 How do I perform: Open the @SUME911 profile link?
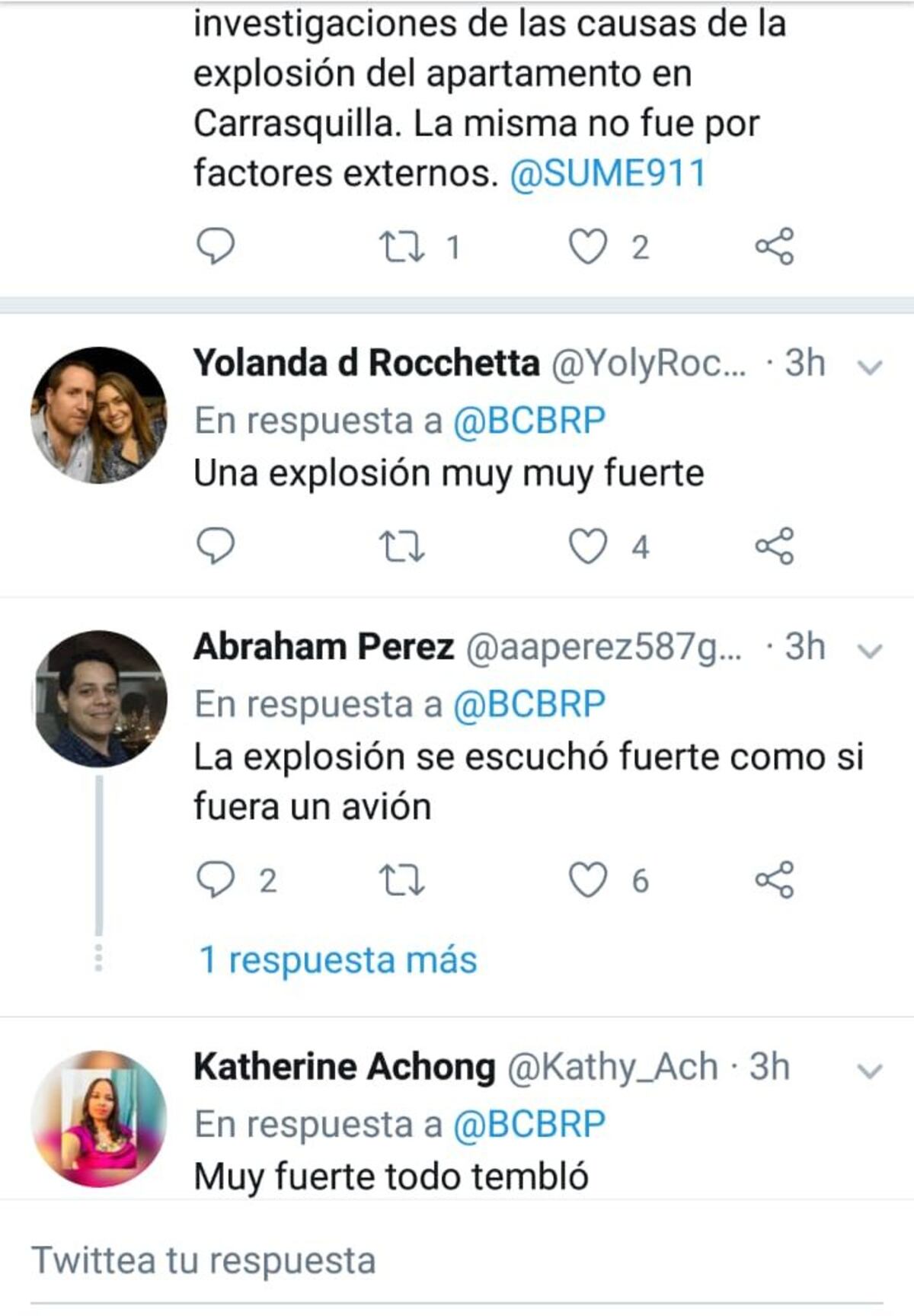tap(610, 173)
